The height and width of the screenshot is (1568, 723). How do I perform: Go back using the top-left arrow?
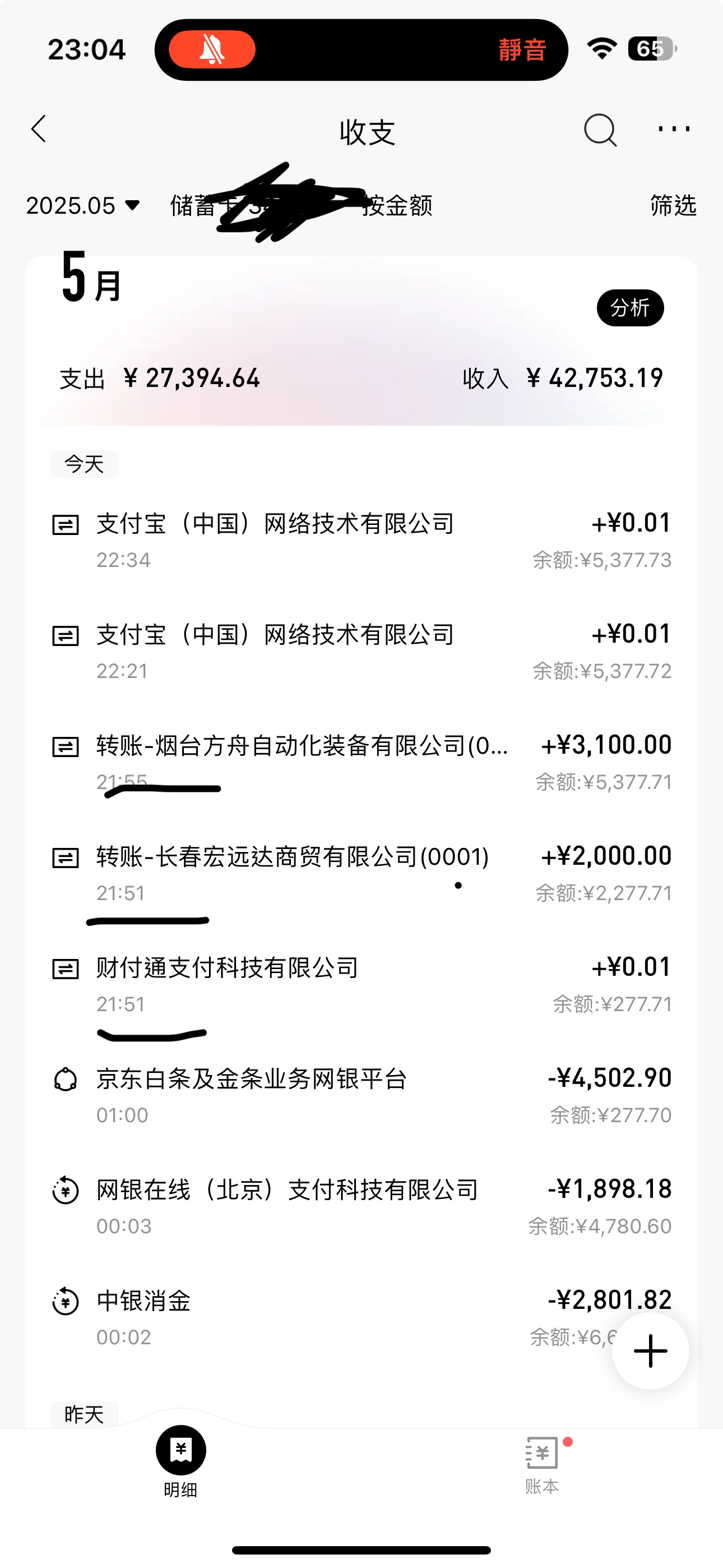39,129
